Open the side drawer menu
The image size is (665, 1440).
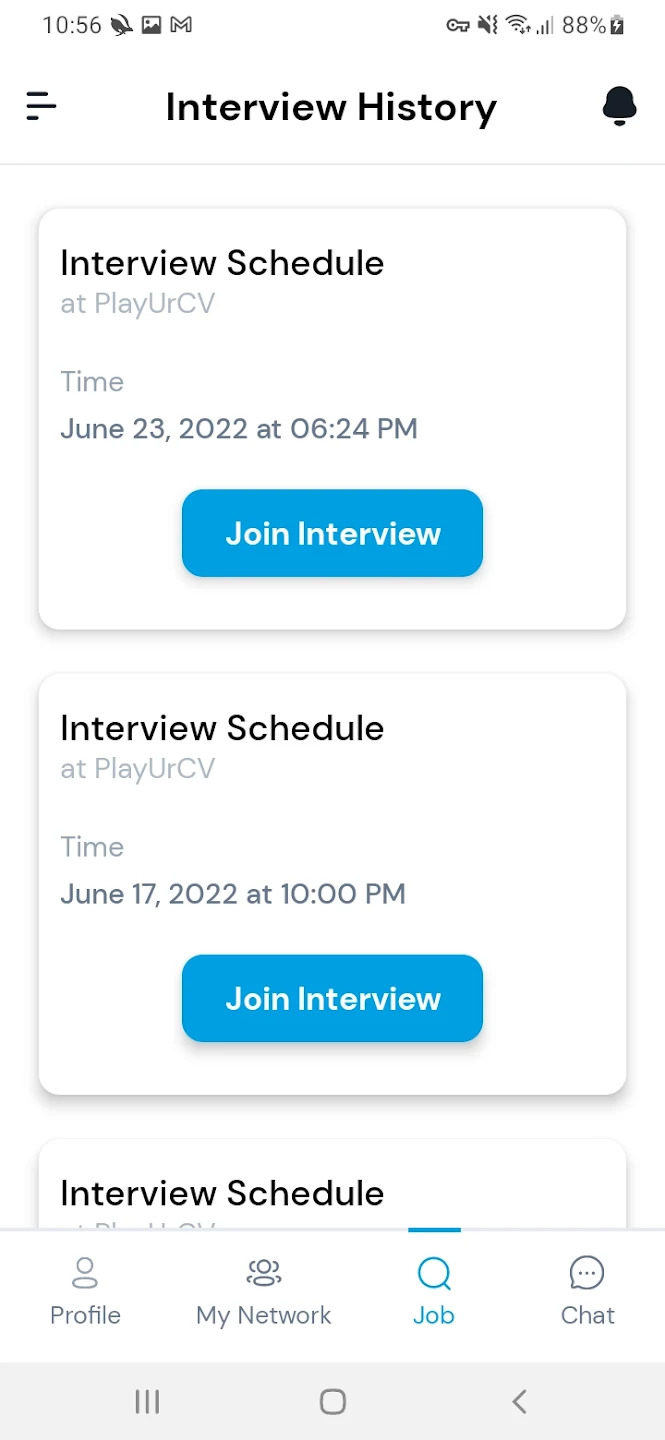pyautogui.click(x=41, y=106)
